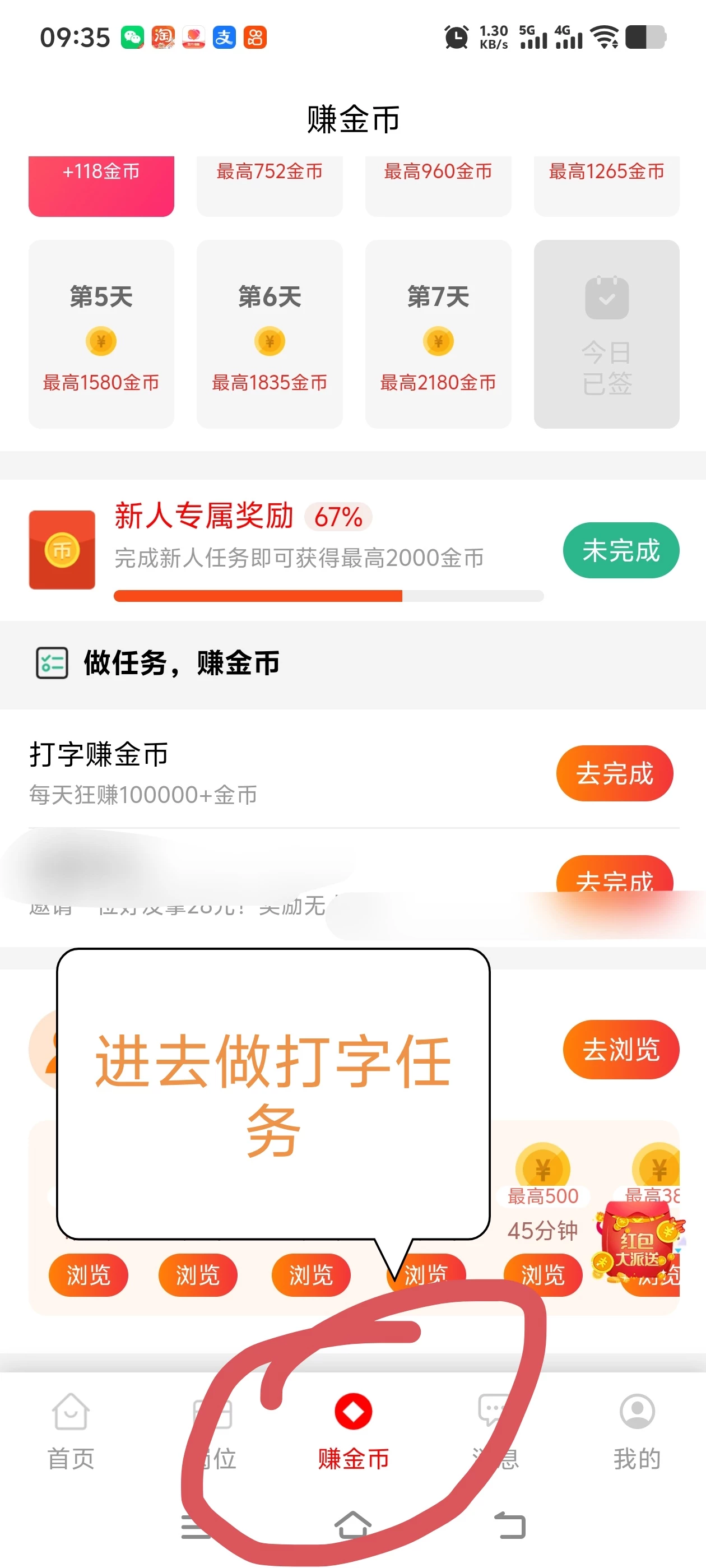Tap the Alipay icon in the status bar

point(224,38)
